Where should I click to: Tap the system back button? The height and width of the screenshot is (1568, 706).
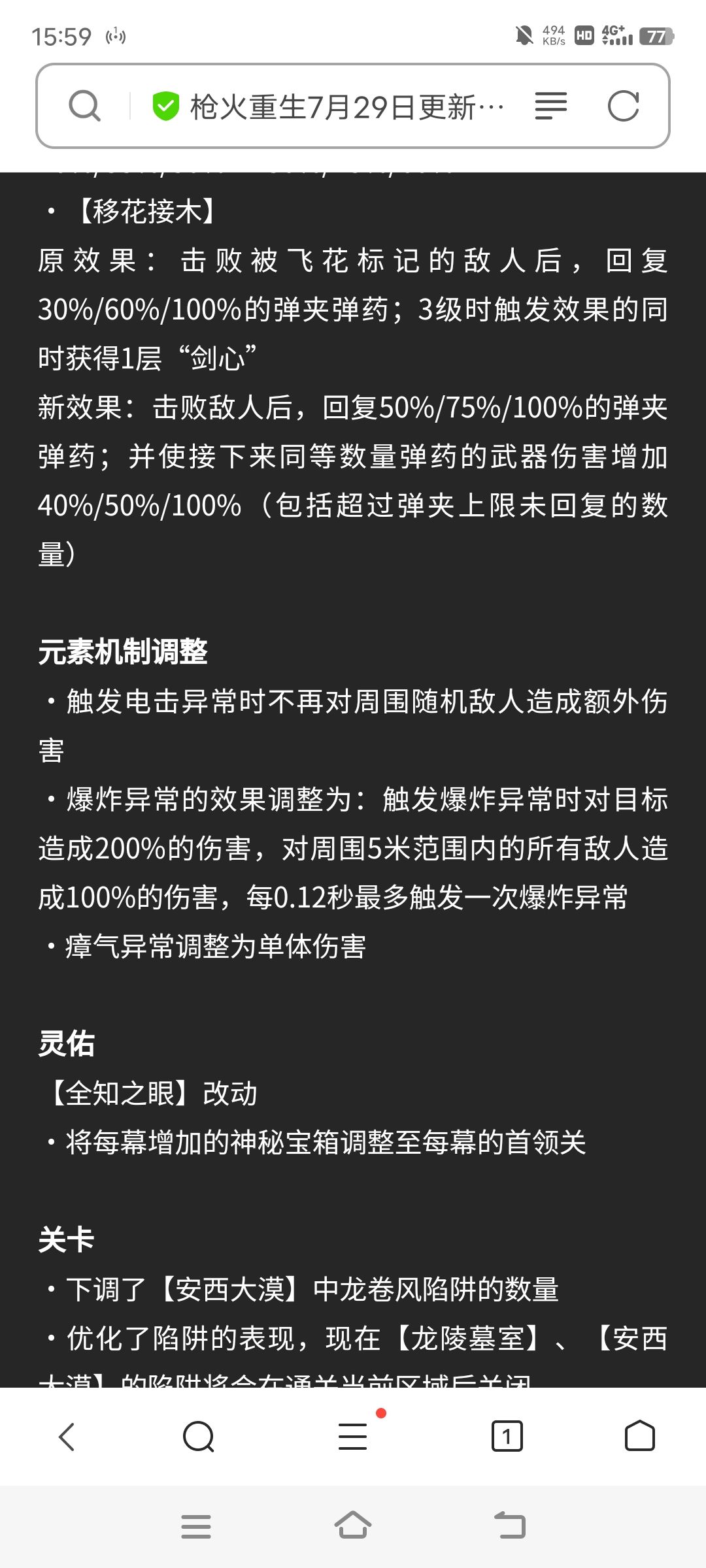click(511, 1526)
